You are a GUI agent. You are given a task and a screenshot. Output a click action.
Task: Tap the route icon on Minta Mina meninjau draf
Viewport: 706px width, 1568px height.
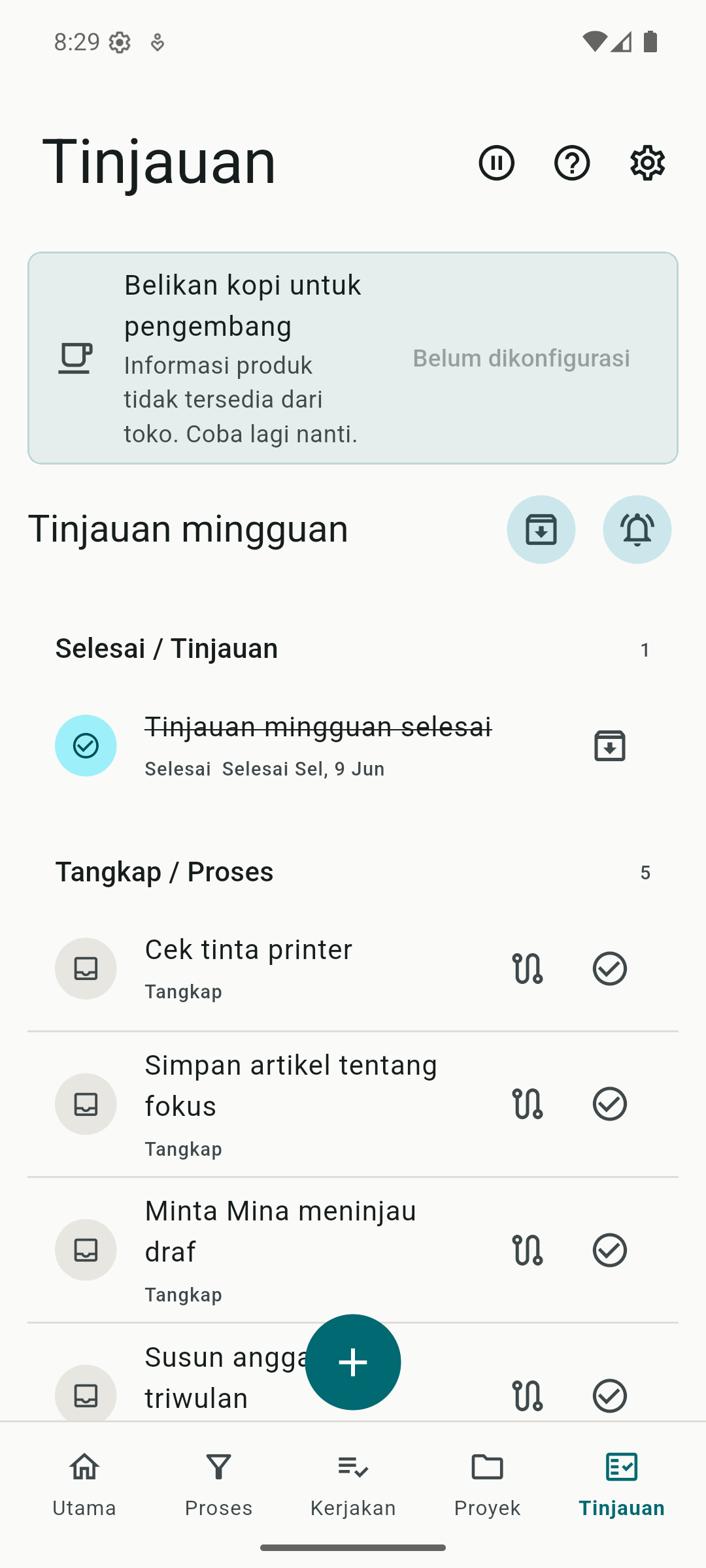point(528,1250)
